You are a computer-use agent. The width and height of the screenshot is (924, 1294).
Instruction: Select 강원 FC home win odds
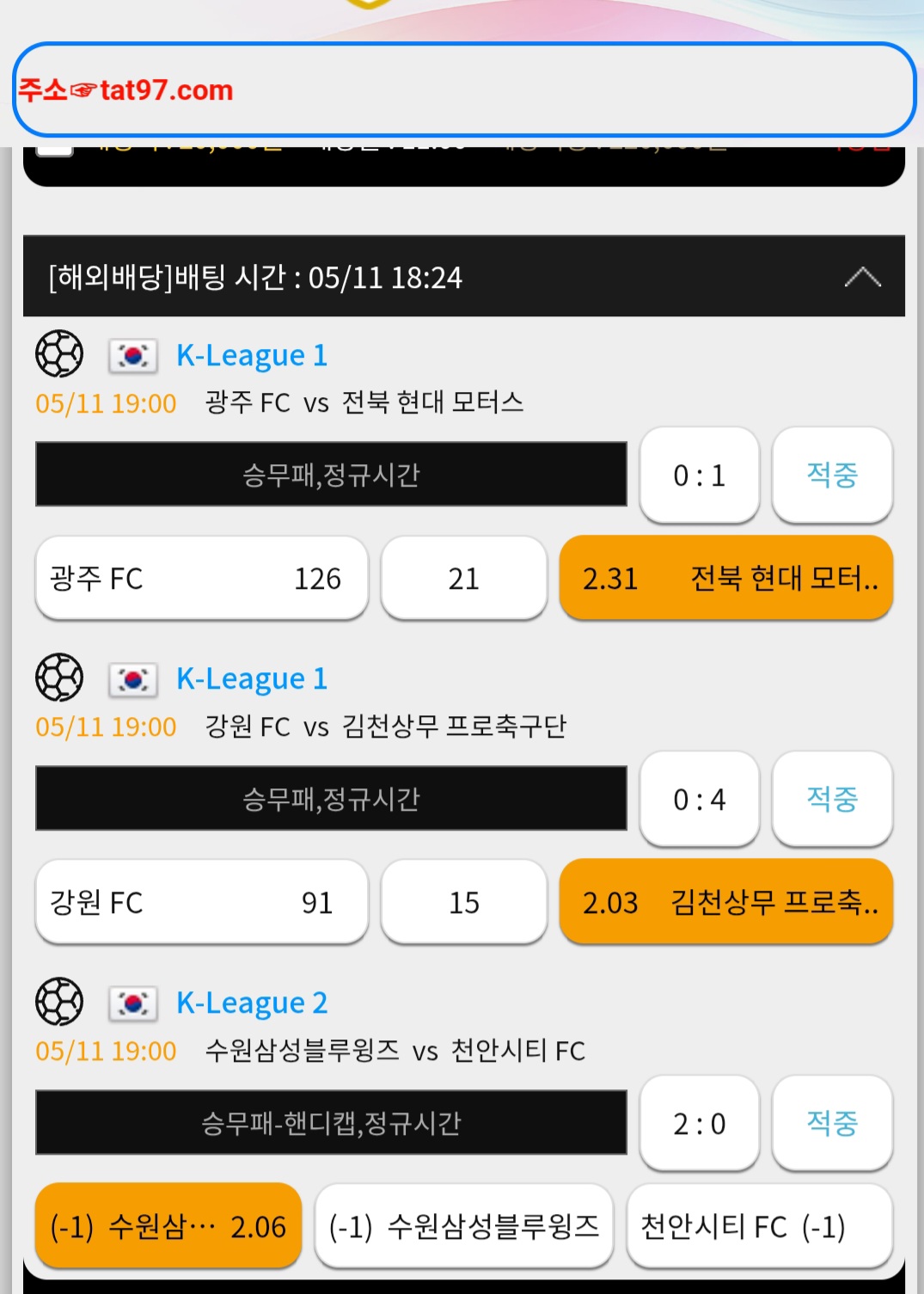(201, 903)
